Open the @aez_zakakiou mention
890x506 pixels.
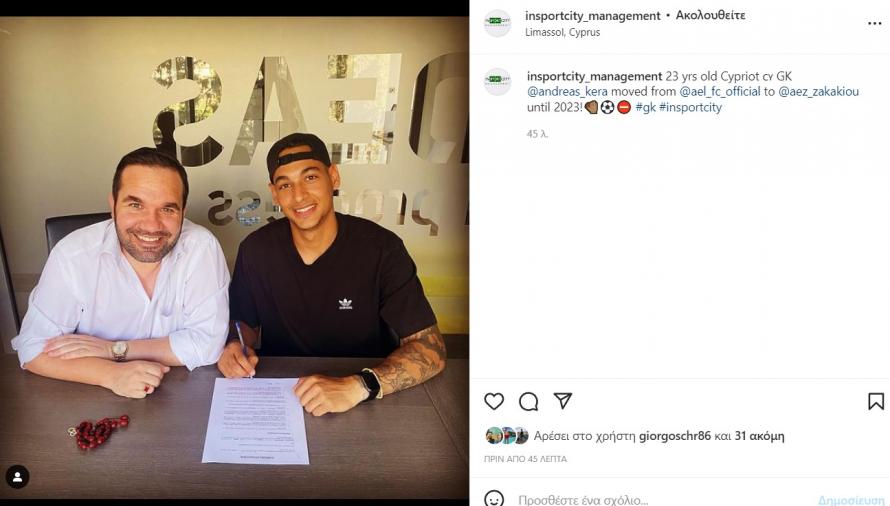[x=818, y=92]
